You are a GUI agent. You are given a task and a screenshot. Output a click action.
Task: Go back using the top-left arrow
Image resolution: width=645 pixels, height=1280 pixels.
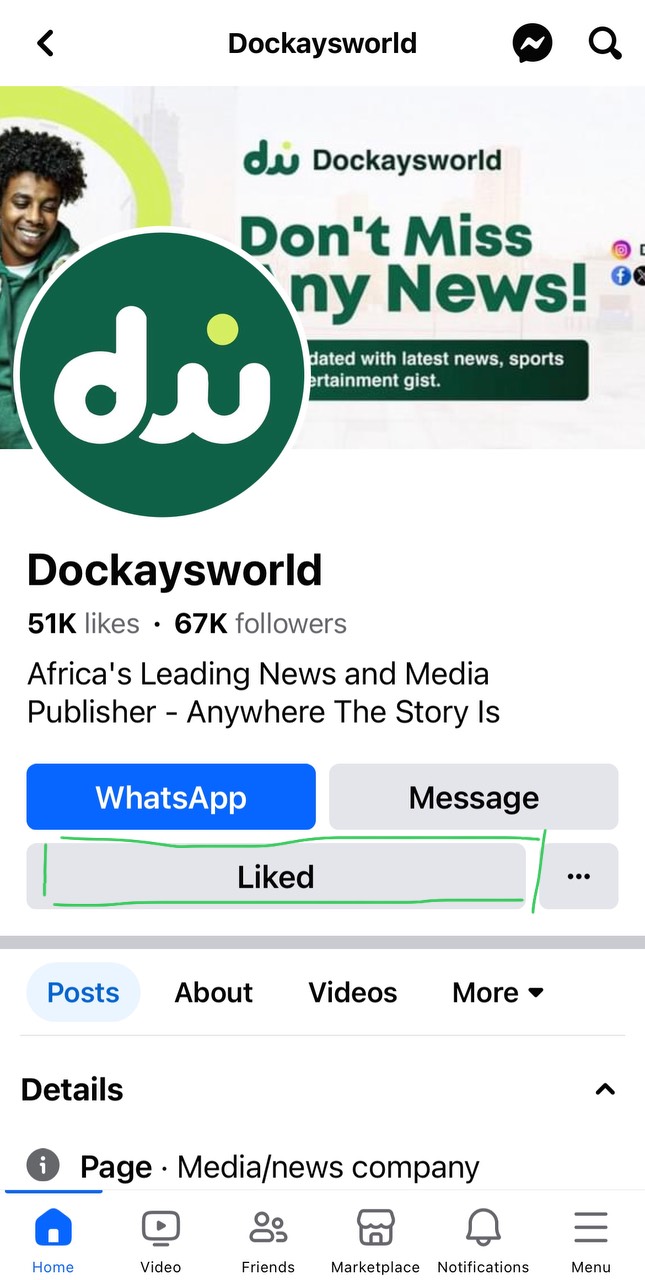(45, 43)
